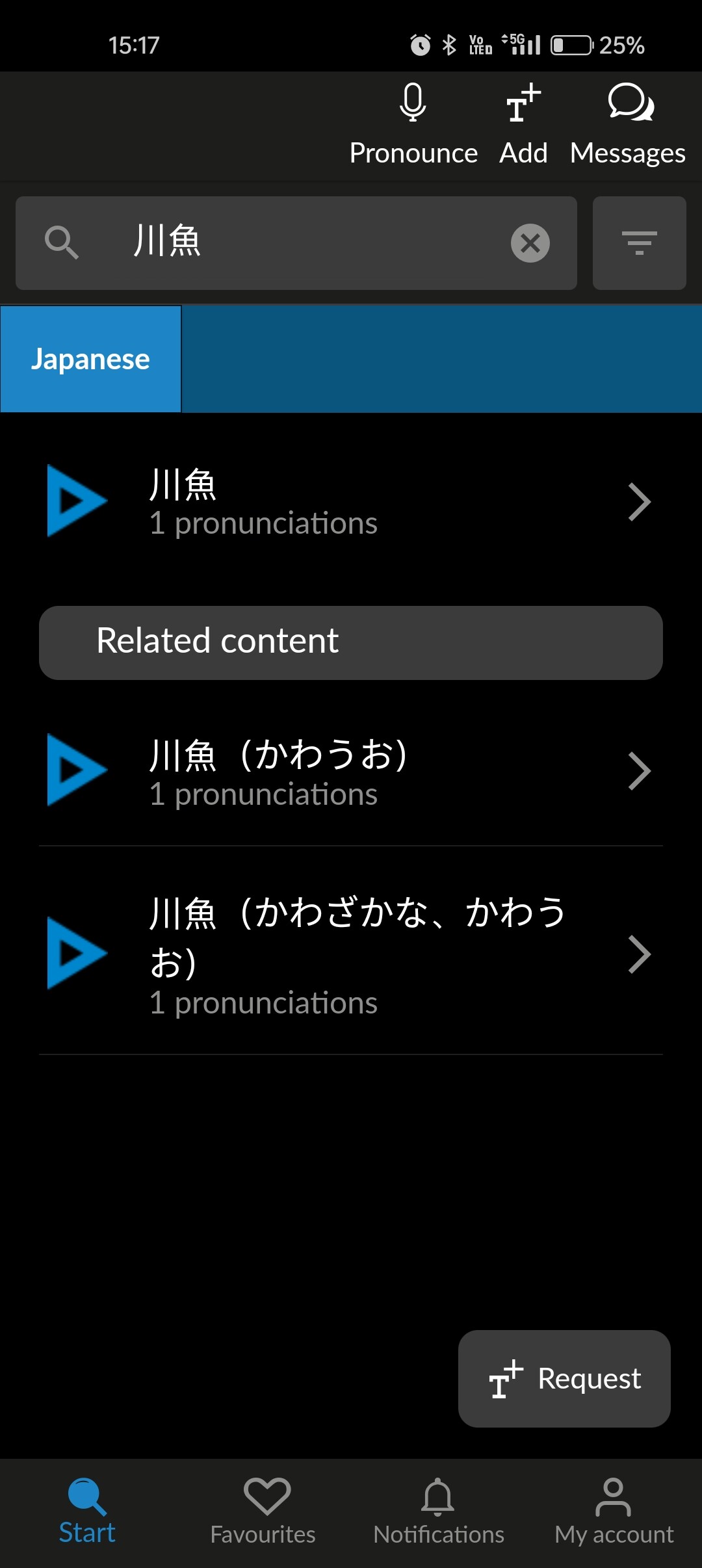This screenshot has height=1568, width=702.
Task: Open the 川魚（かわうお） entry
Action: tap(640, 772)
